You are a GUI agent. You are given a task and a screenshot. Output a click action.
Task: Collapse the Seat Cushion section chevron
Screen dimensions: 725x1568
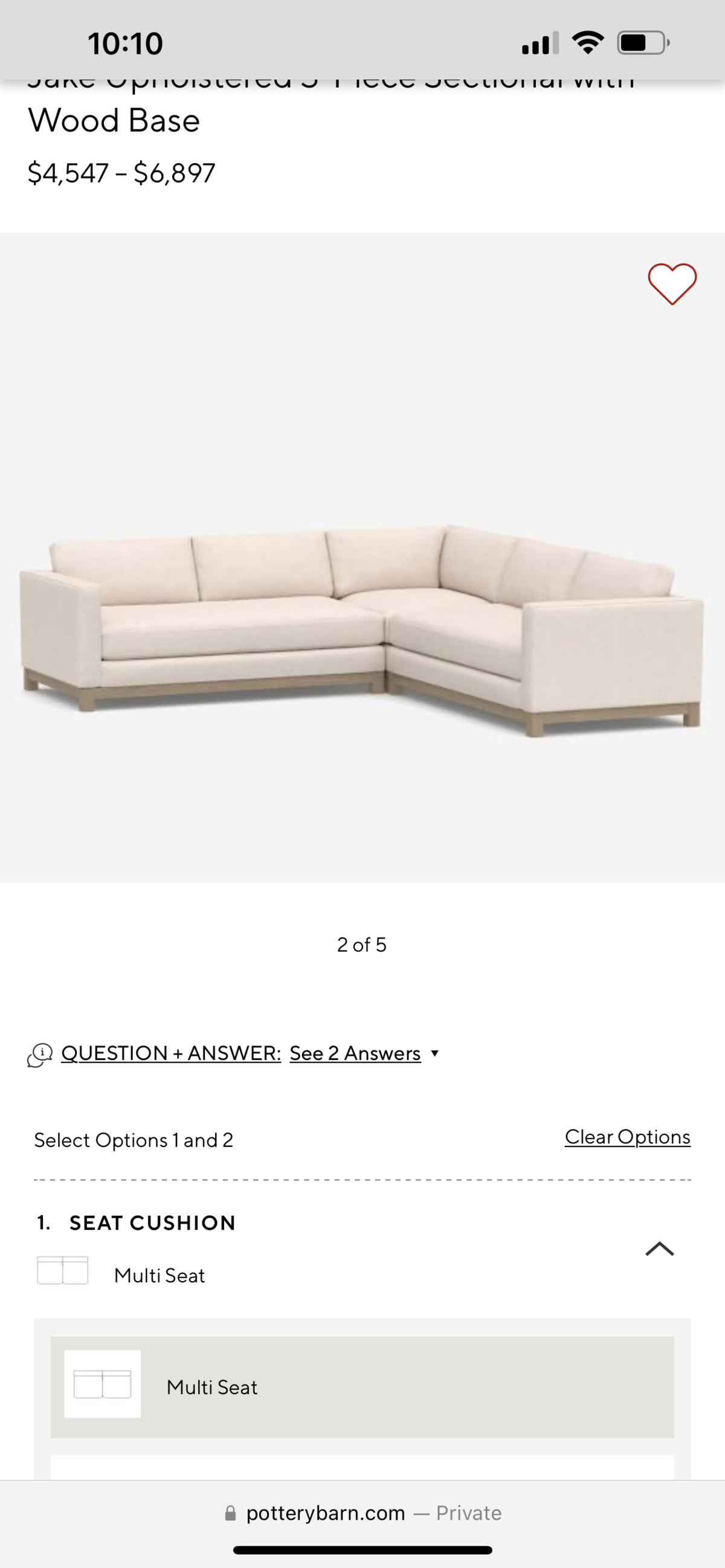pos(659,1248)
